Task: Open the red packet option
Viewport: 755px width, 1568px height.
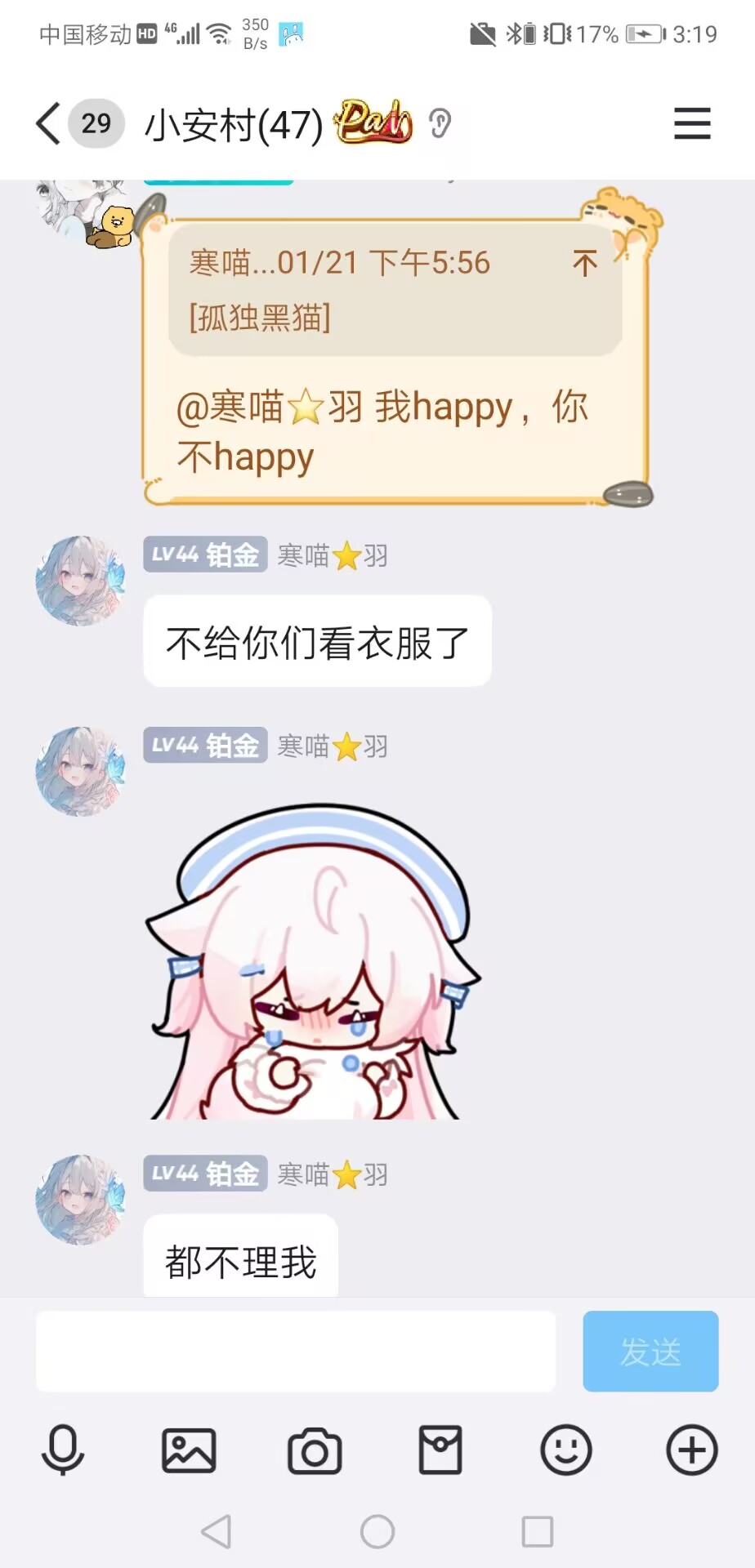Action: tap(440, 1450)
